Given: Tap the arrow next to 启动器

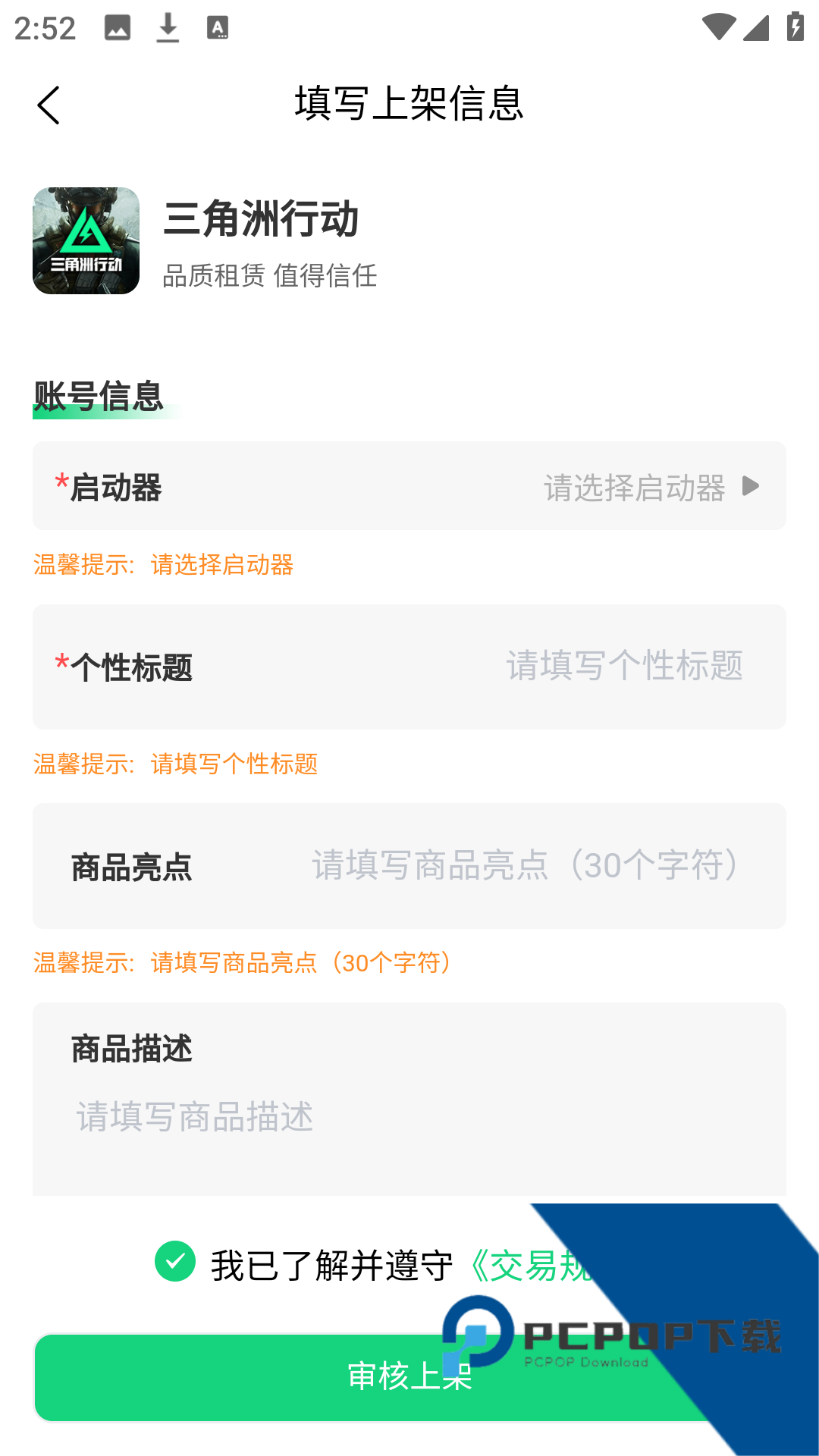Looking at the screenshot, I should (x=752, y=486).
